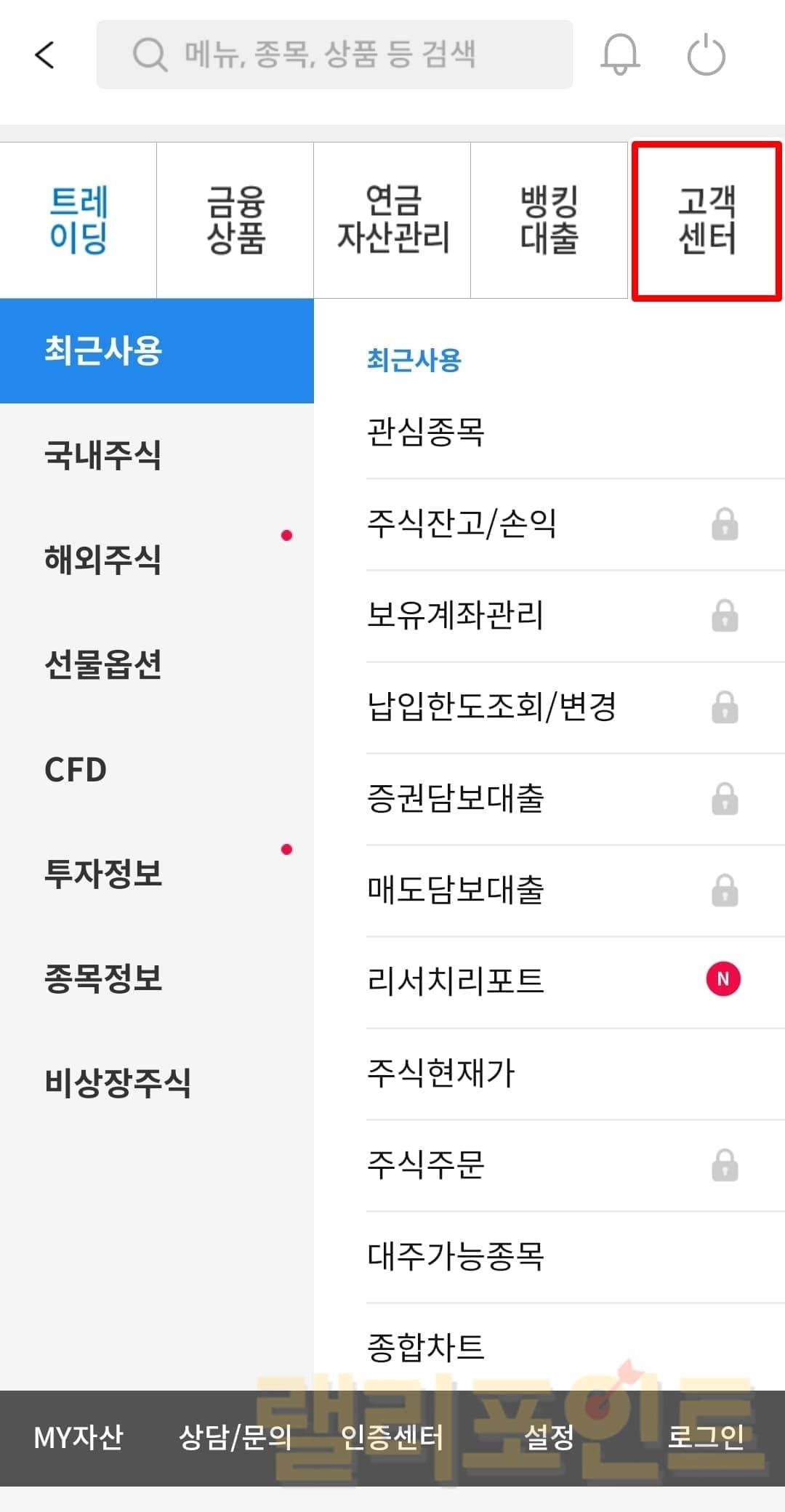Tap 로그인 to sign in
785x1512 pixels.
[x=706, y=1437]
